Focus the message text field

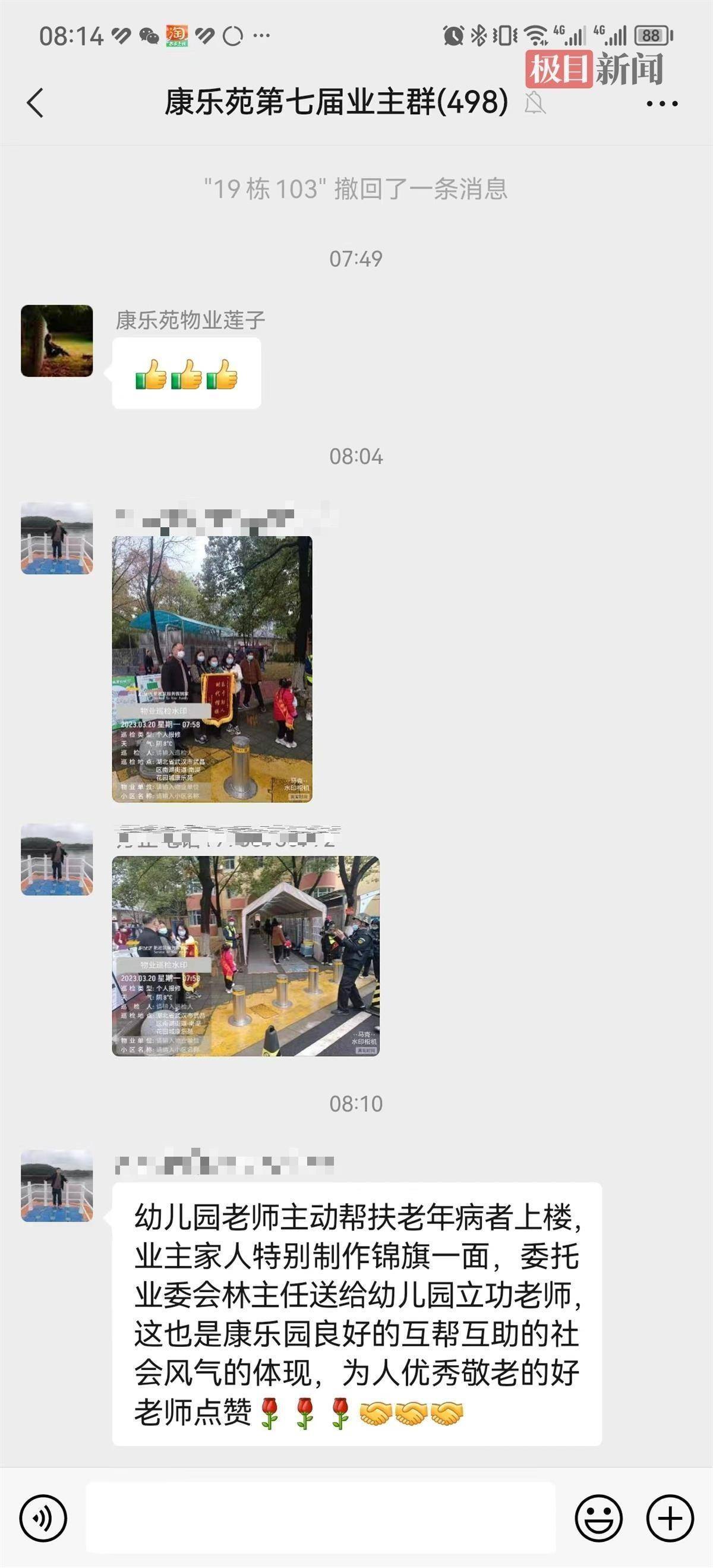pyautogui.click(x=321, y=1518)
